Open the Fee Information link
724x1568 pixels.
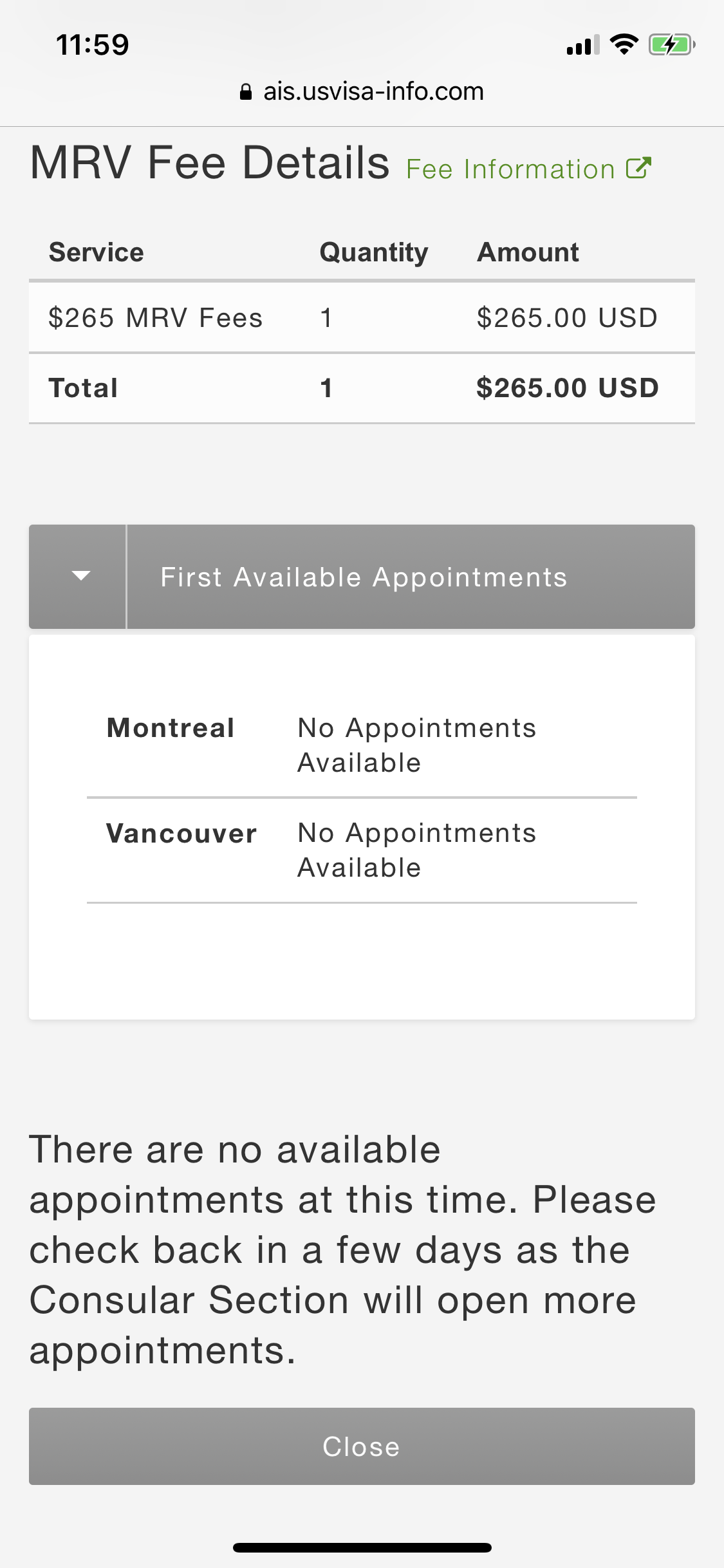[x=528, y=169]
